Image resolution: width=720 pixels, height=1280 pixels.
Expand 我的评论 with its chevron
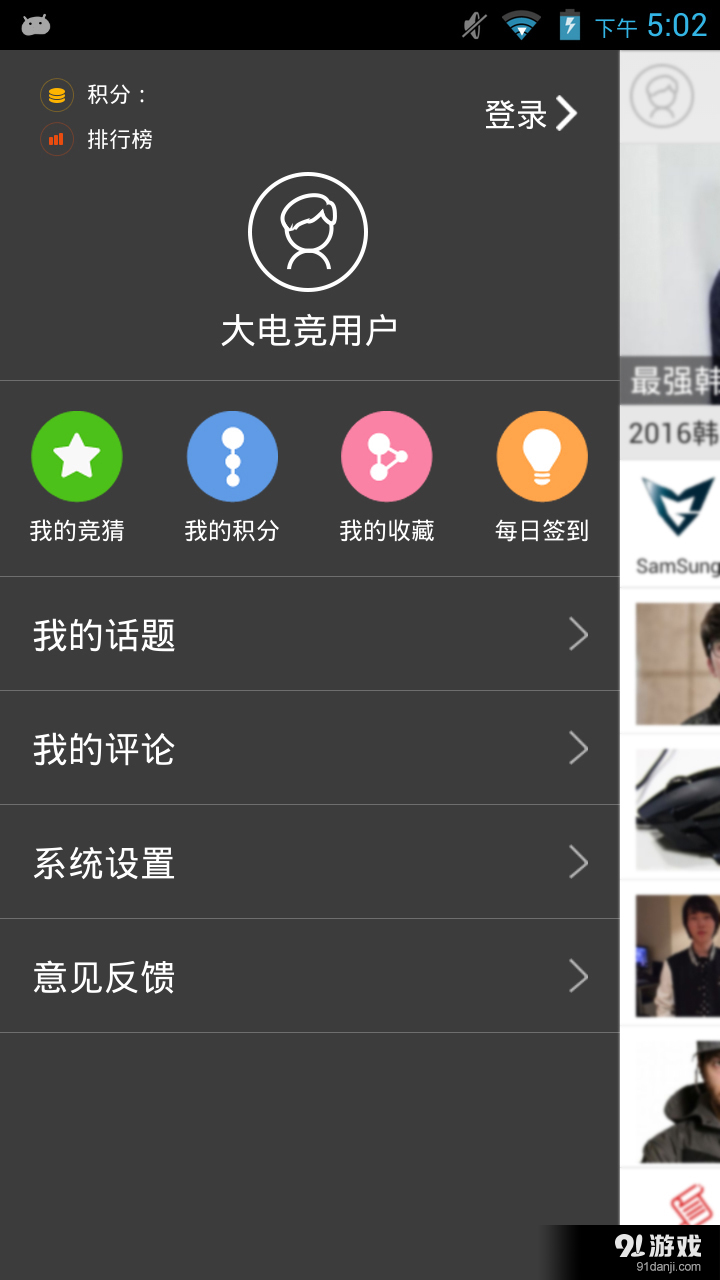(x=579, y=748)
